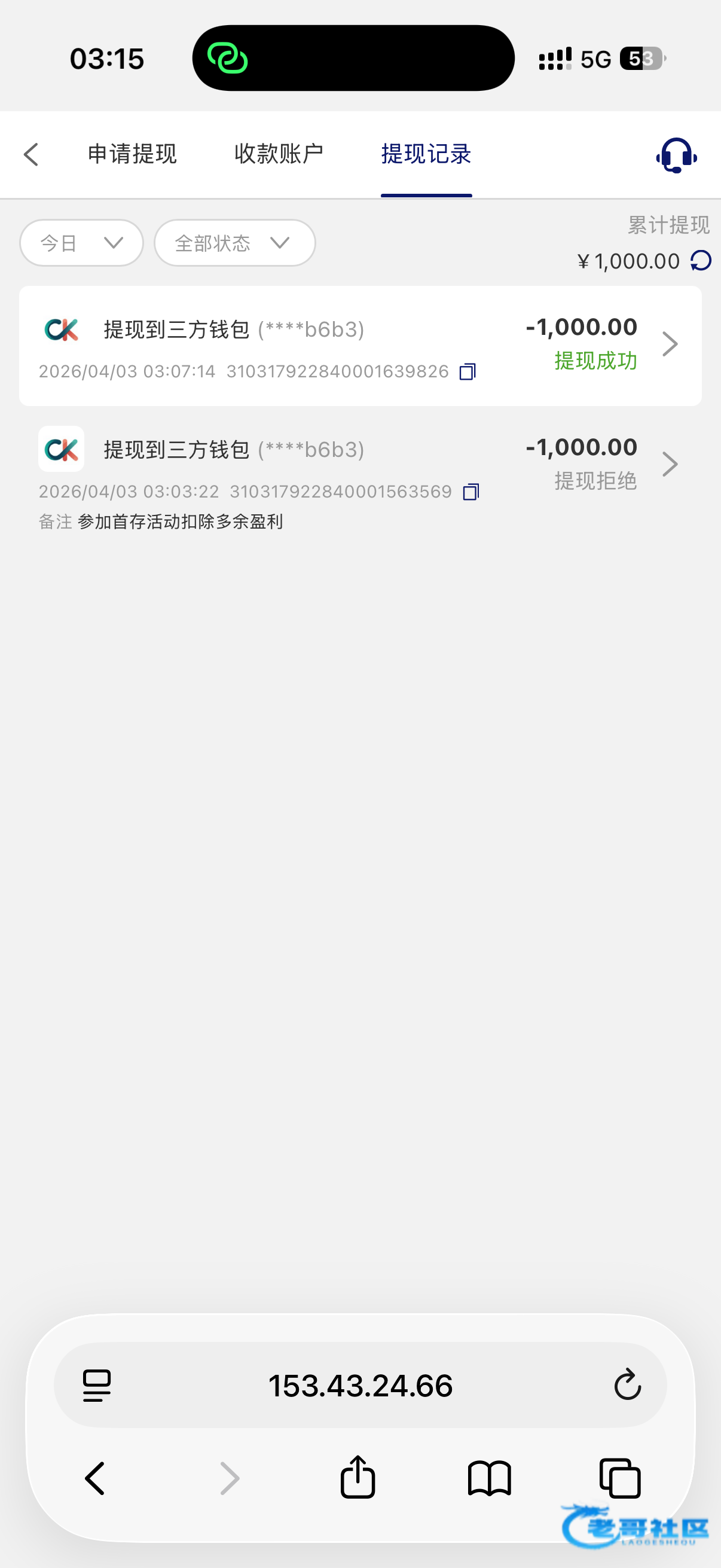Screen dimensions: 721x1568
Task: Tap the 153.43.24.66 address bar
Action: [x=360, y=1386]
